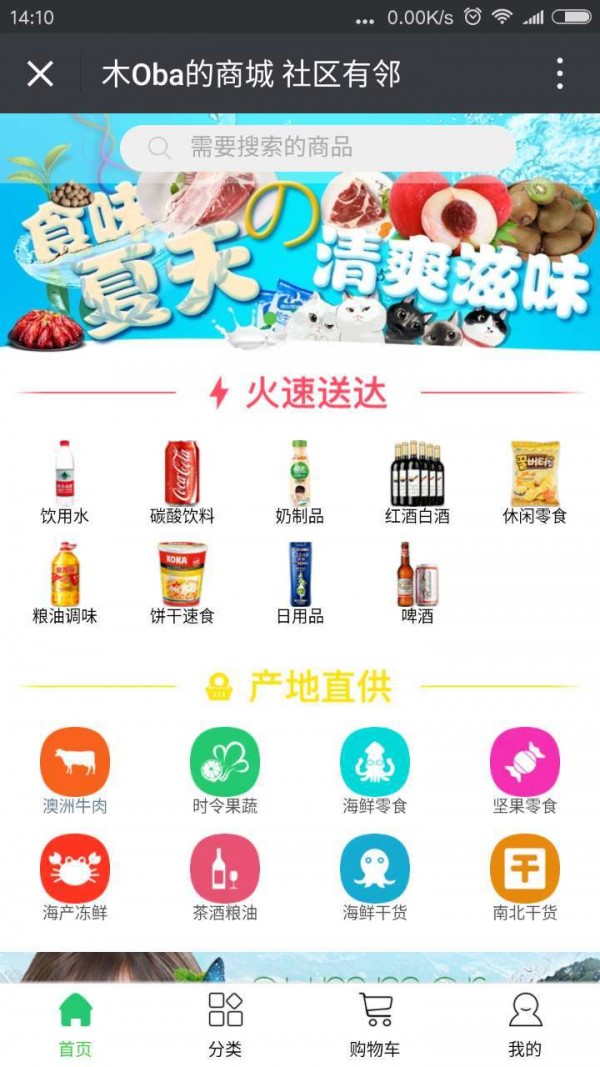Go to the 我的 tab

pyautogui.click(x=525, y=1025)
